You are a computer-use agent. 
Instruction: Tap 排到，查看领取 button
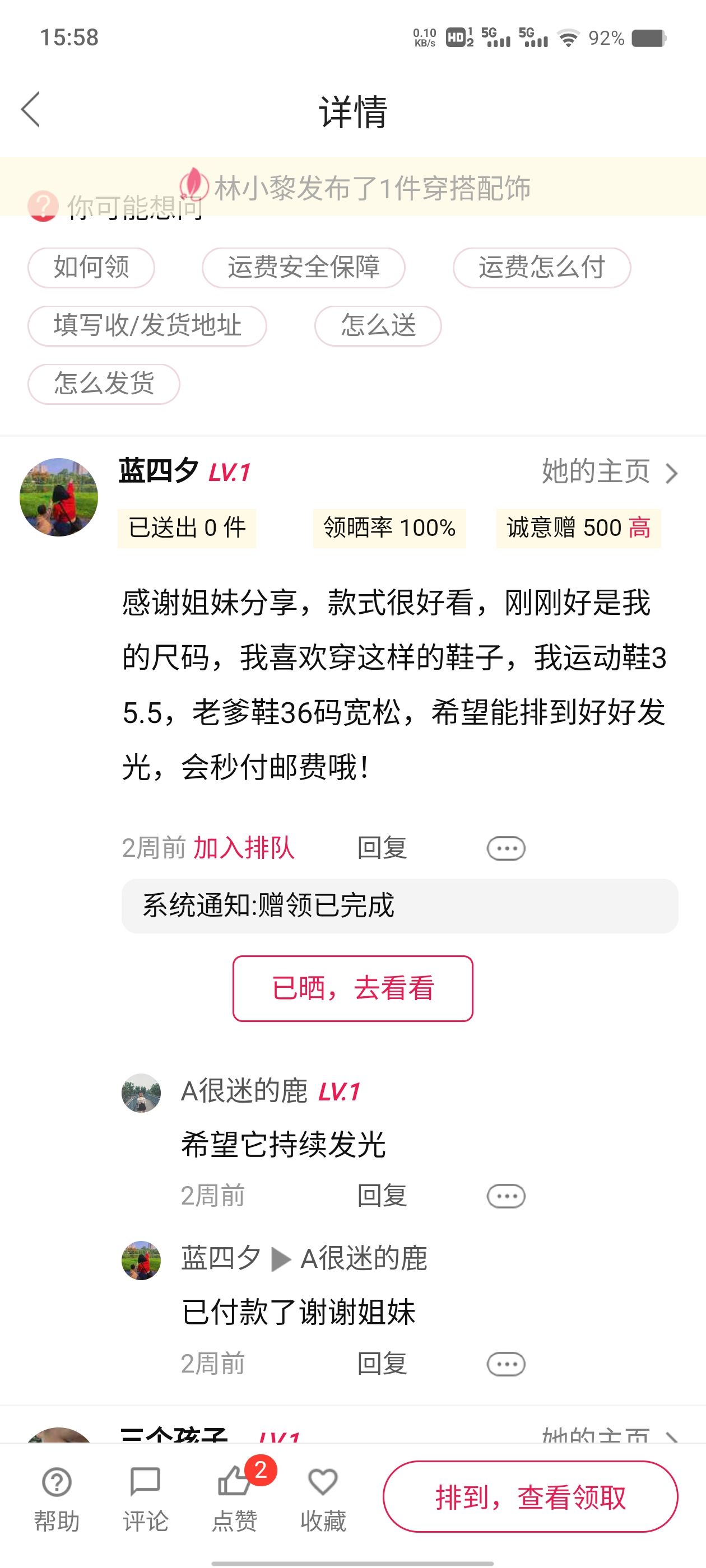click(530, 1497)
